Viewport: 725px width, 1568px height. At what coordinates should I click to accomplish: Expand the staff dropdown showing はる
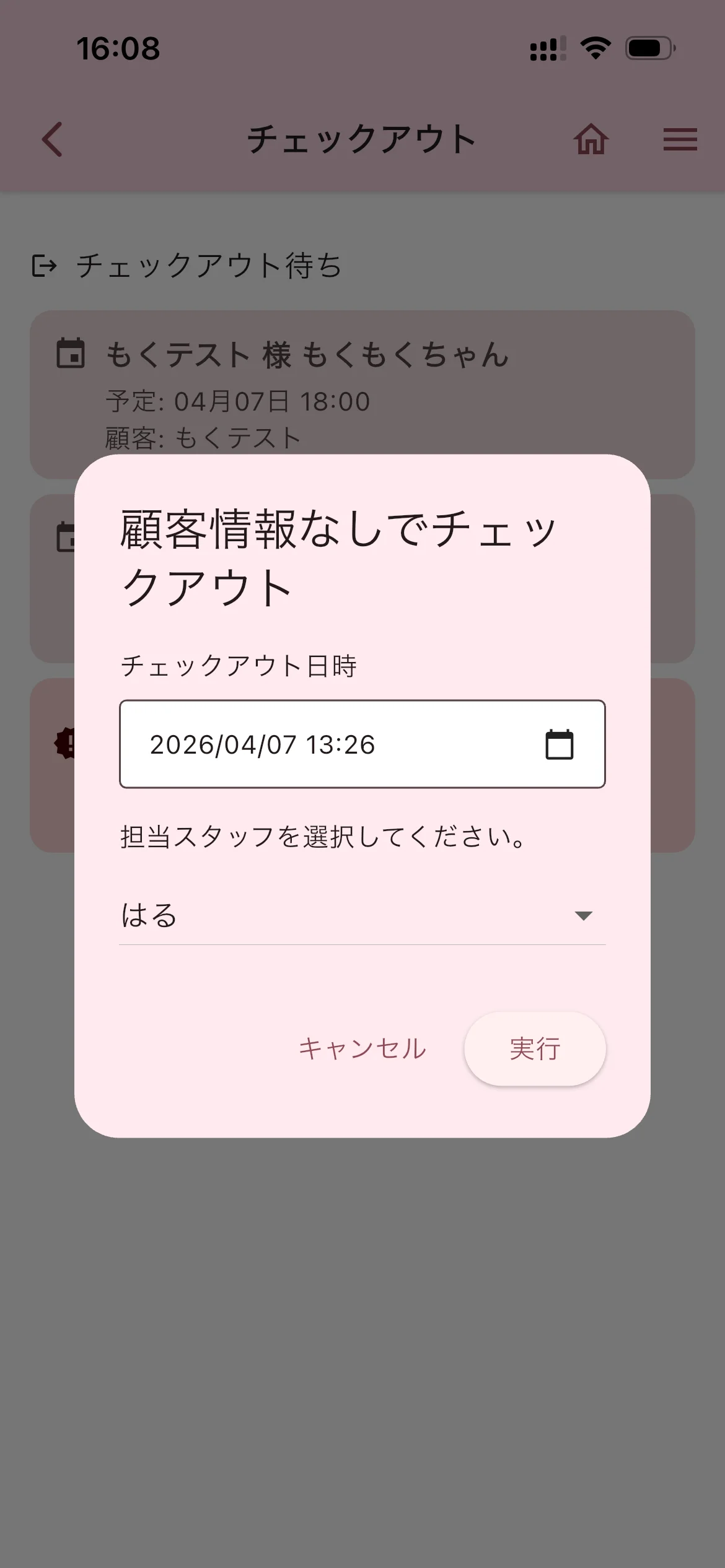point(362,915)
